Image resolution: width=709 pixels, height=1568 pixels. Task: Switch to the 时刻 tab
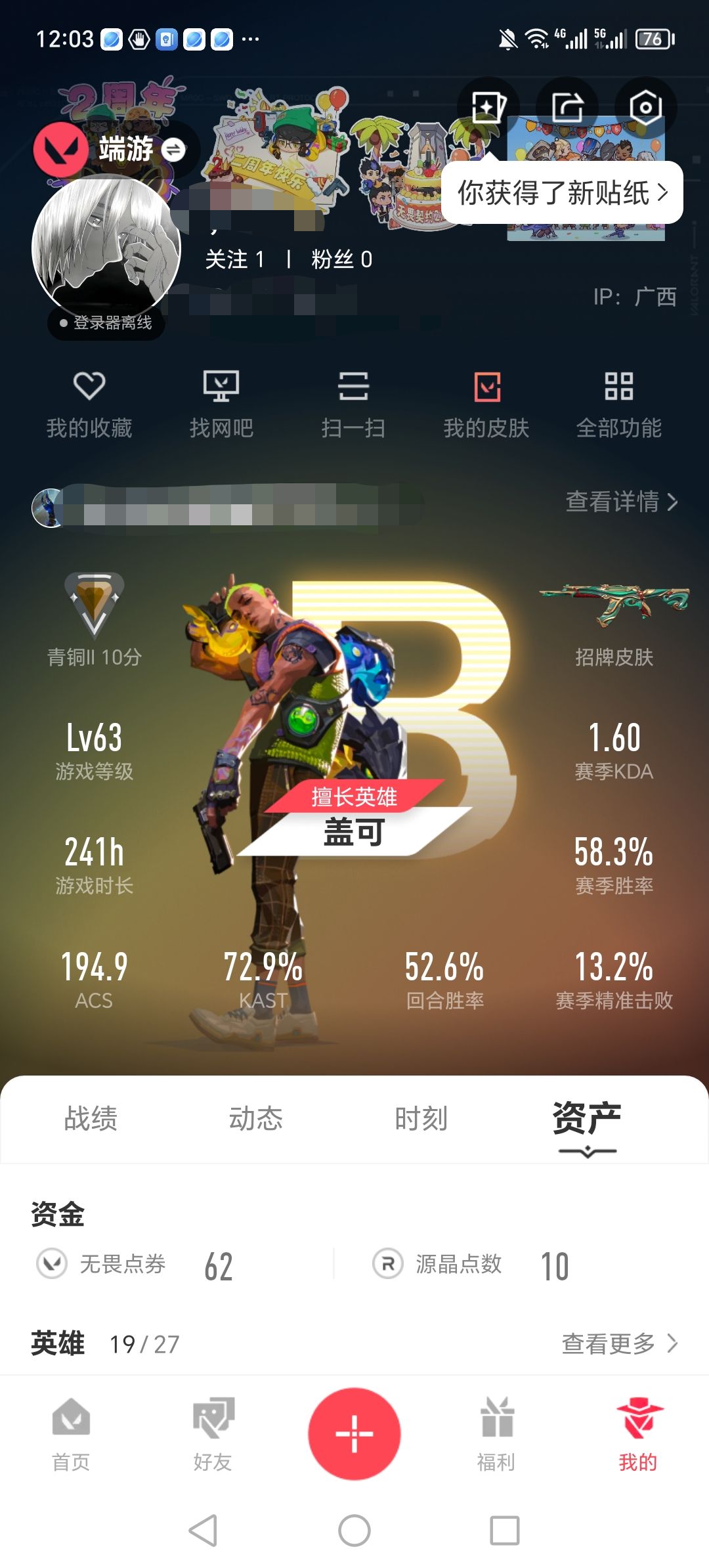[x=421, y=1118]
